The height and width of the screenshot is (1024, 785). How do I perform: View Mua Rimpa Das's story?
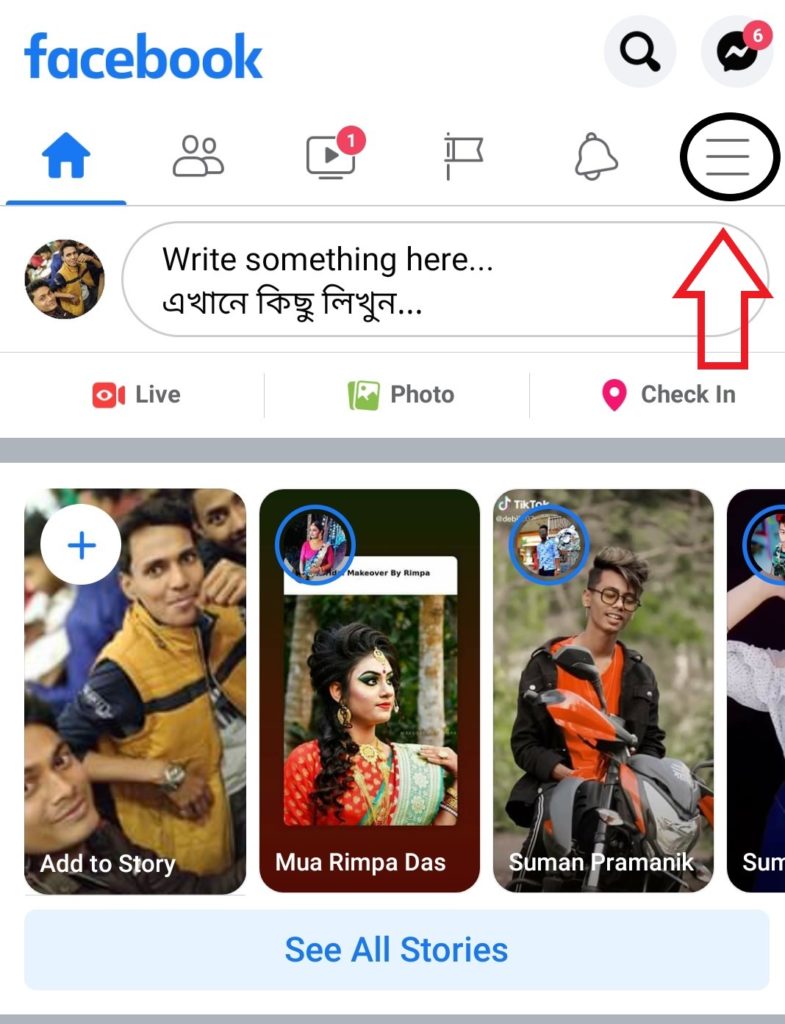pos(369,690)
